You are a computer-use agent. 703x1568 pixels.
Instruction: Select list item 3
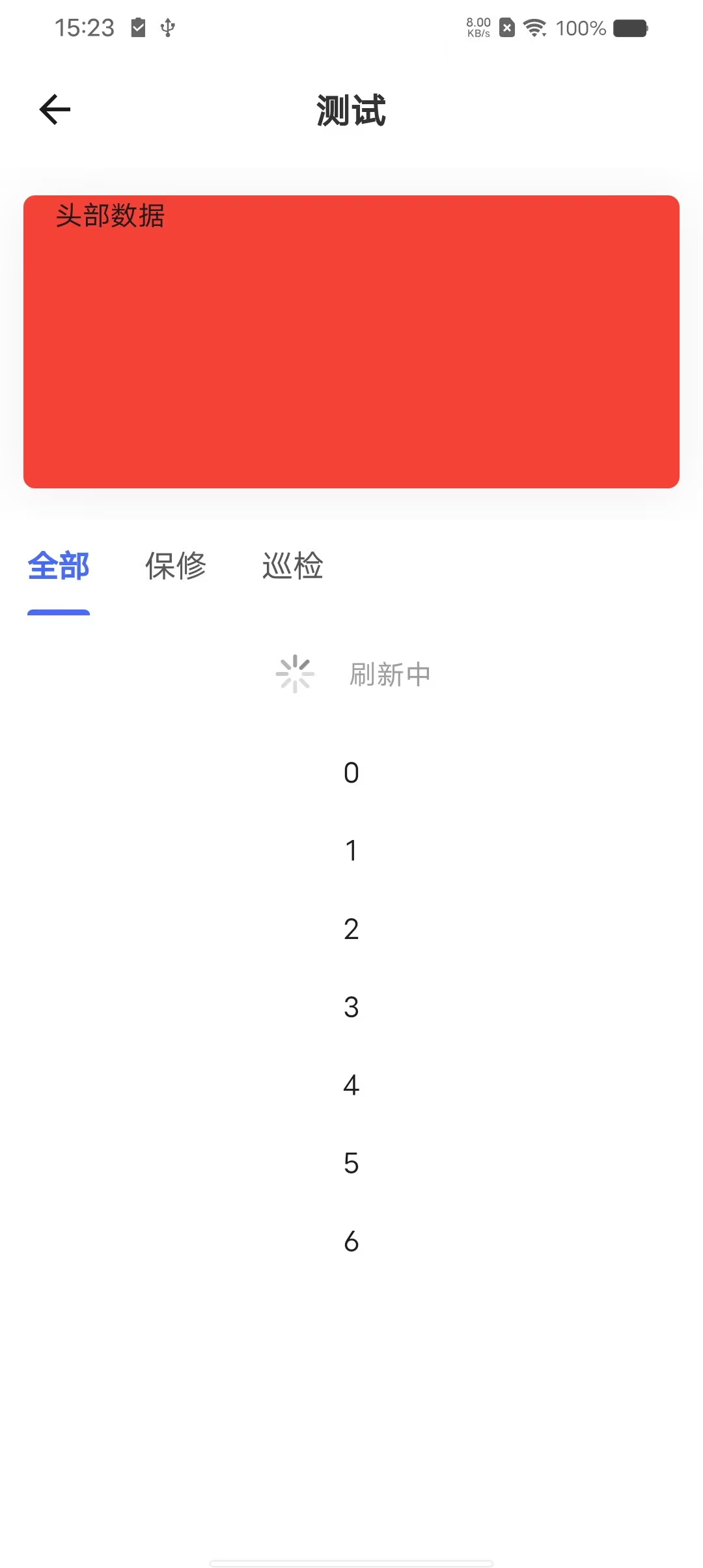351,1007
